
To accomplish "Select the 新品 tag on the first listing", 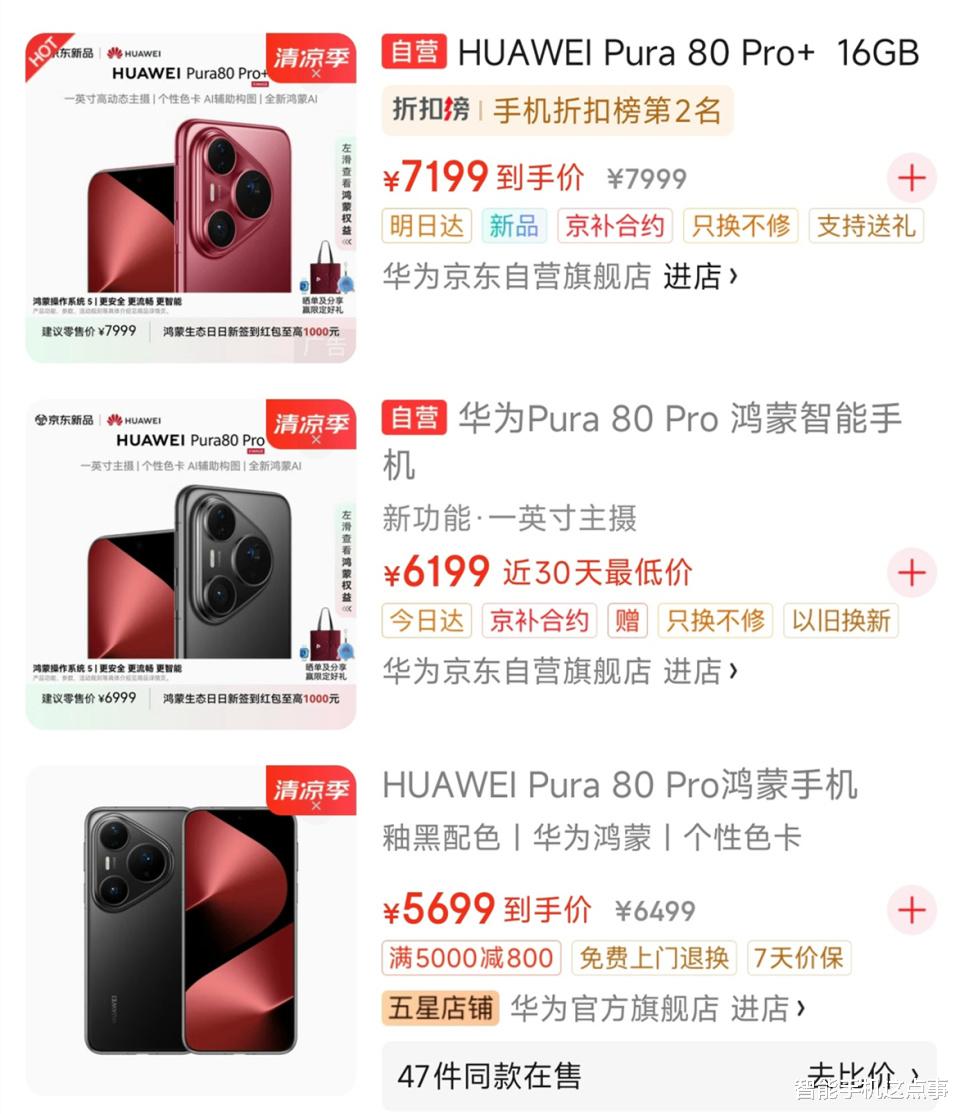I will tap(513, 226).
